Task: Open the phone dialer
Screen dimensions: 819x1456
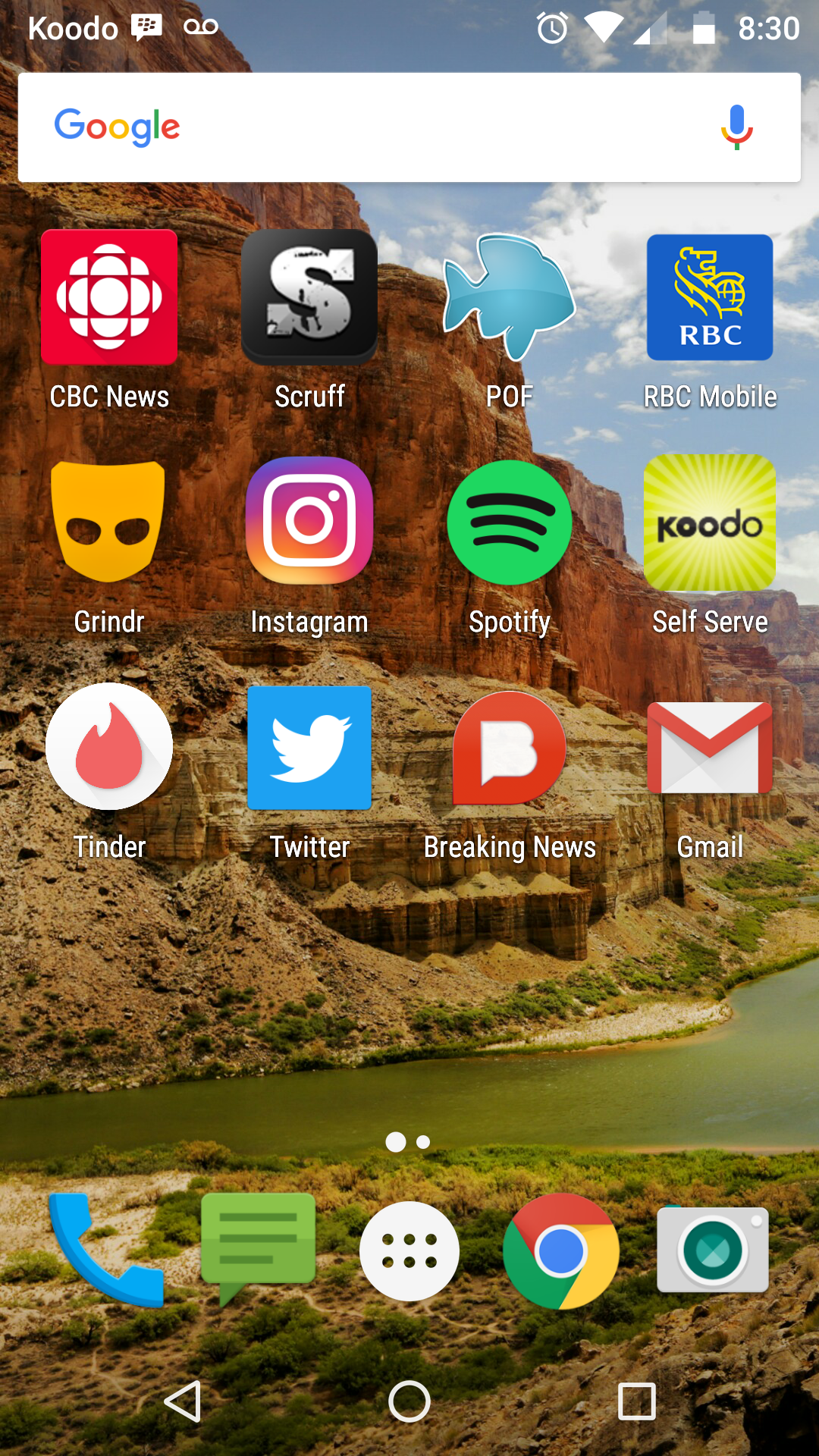Action: coord(105,1250)
